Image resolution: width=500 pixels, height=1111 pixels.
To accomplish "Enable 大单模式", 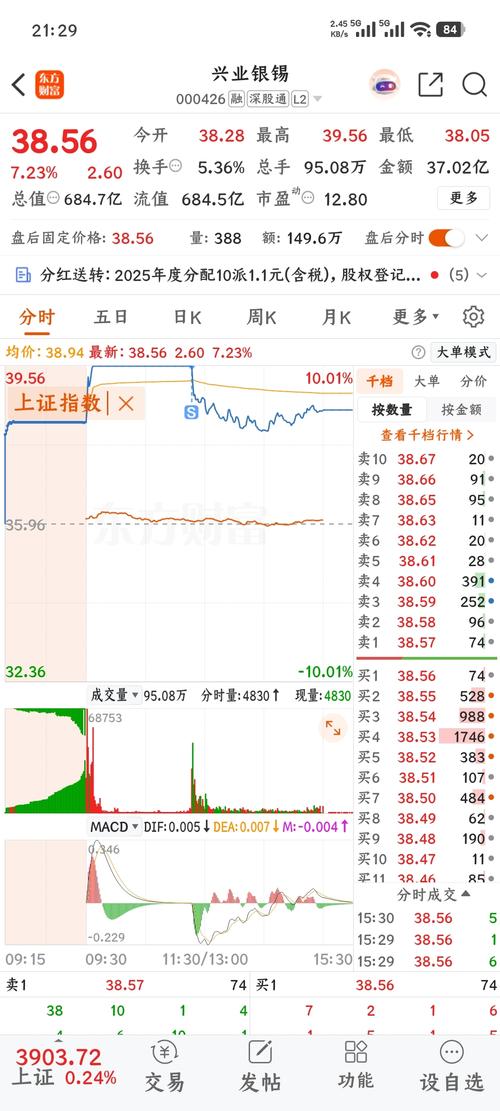I will click(x=463, y=352).
